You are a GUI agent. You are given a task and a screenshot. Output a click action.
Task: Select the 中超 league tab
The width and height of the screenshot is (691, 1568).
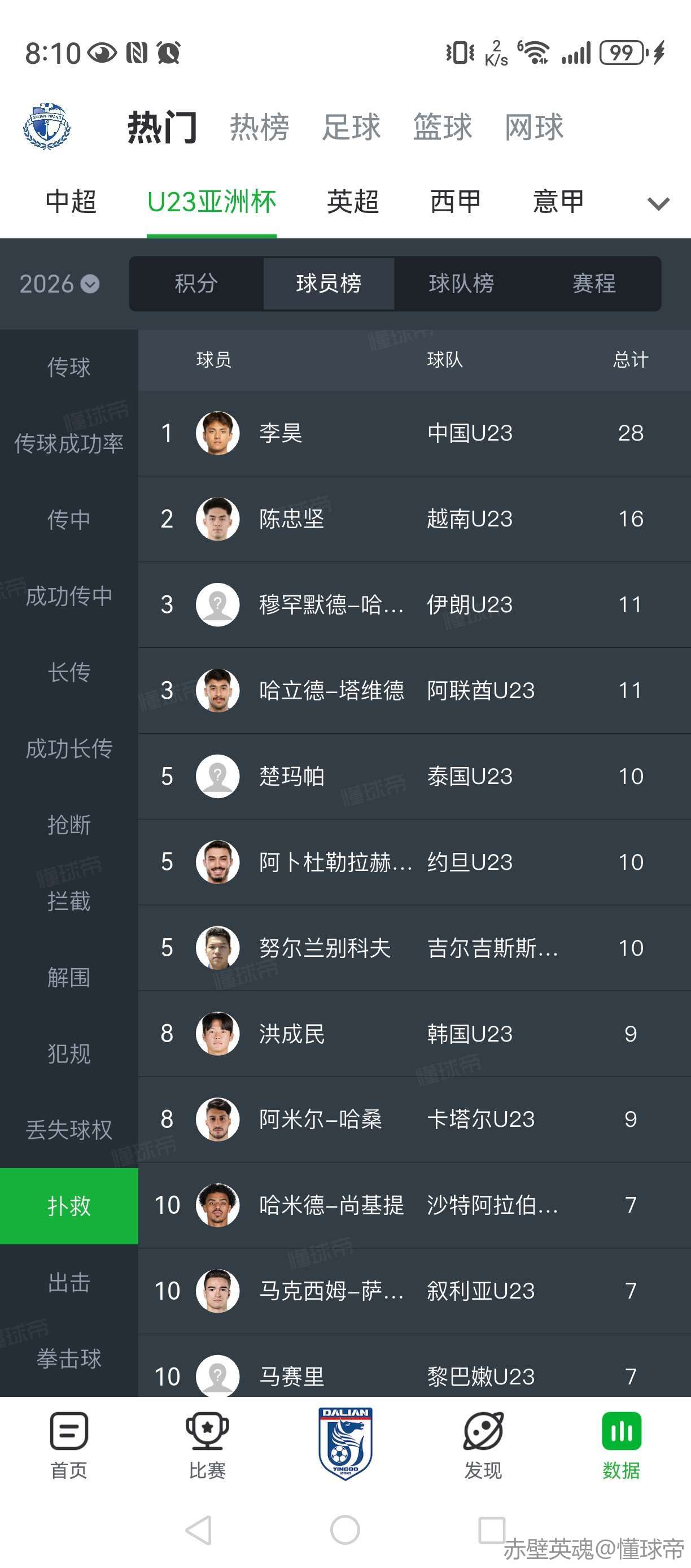click(x=71, y=202)
